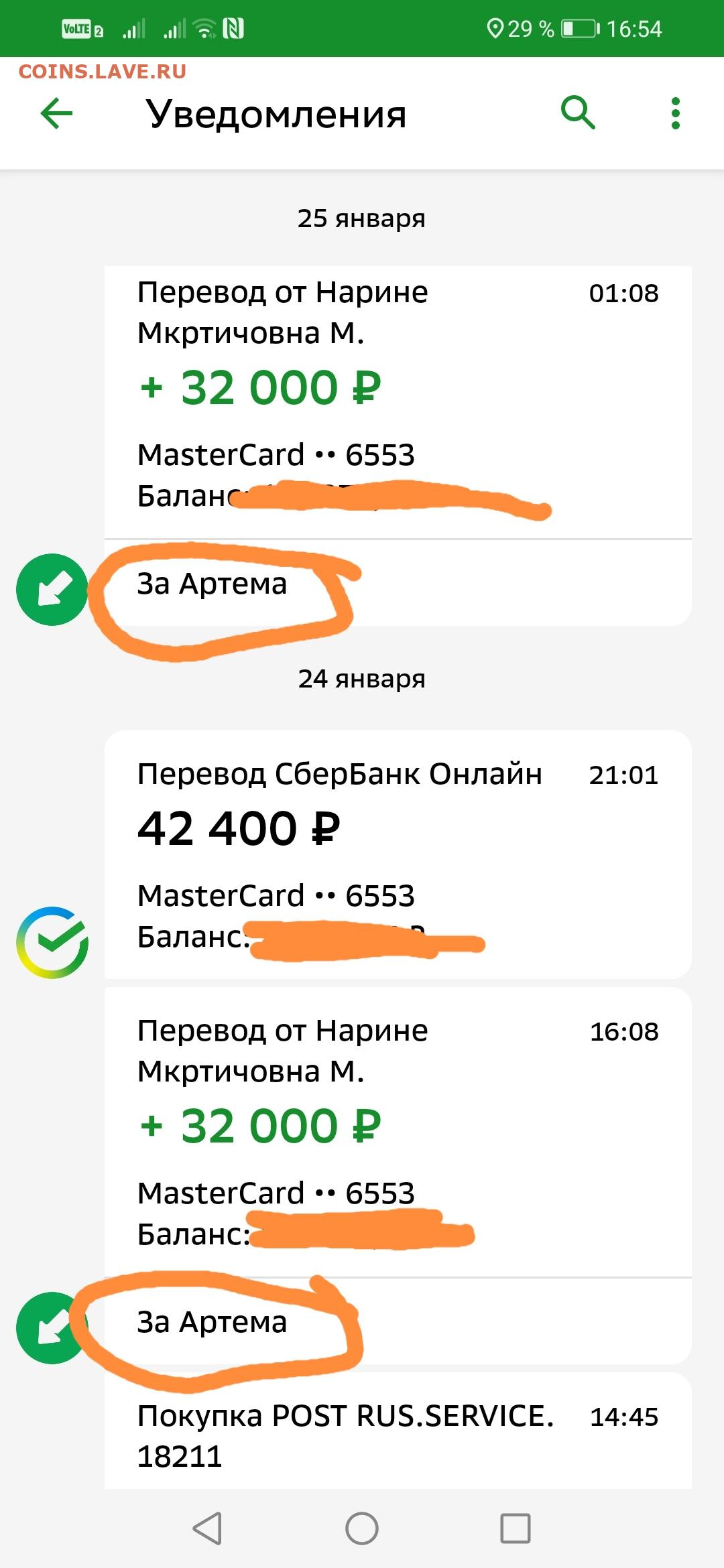
Task: Open the three-dot overflow menu
Action: tap(675, 113)
